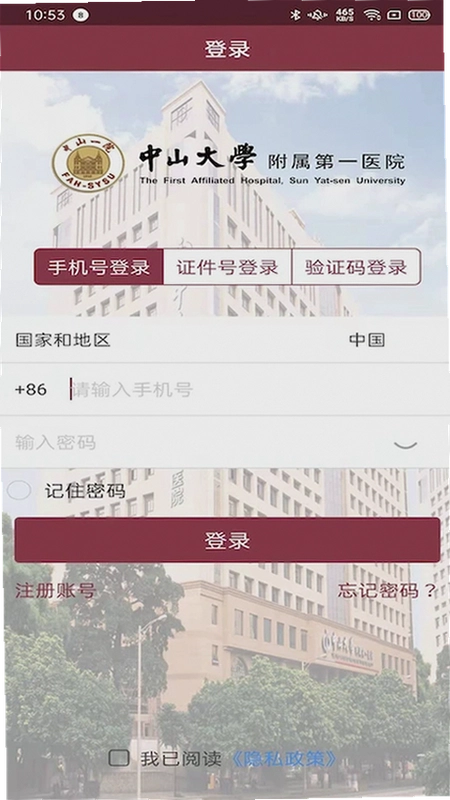The height and width of the screenshot is (800, 450).
Task: Open 注册账号 to register an account
Action: (x=56, y=591)
